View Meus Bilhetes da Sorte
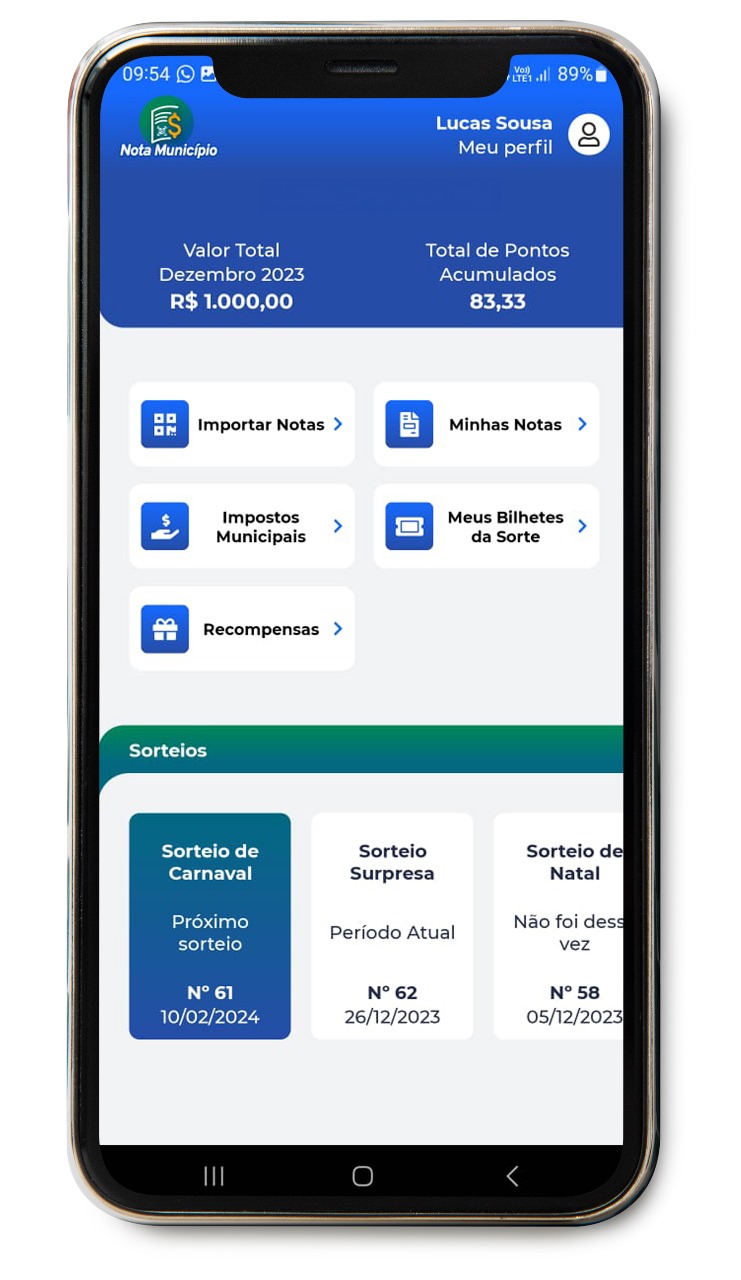 (486, 527)
